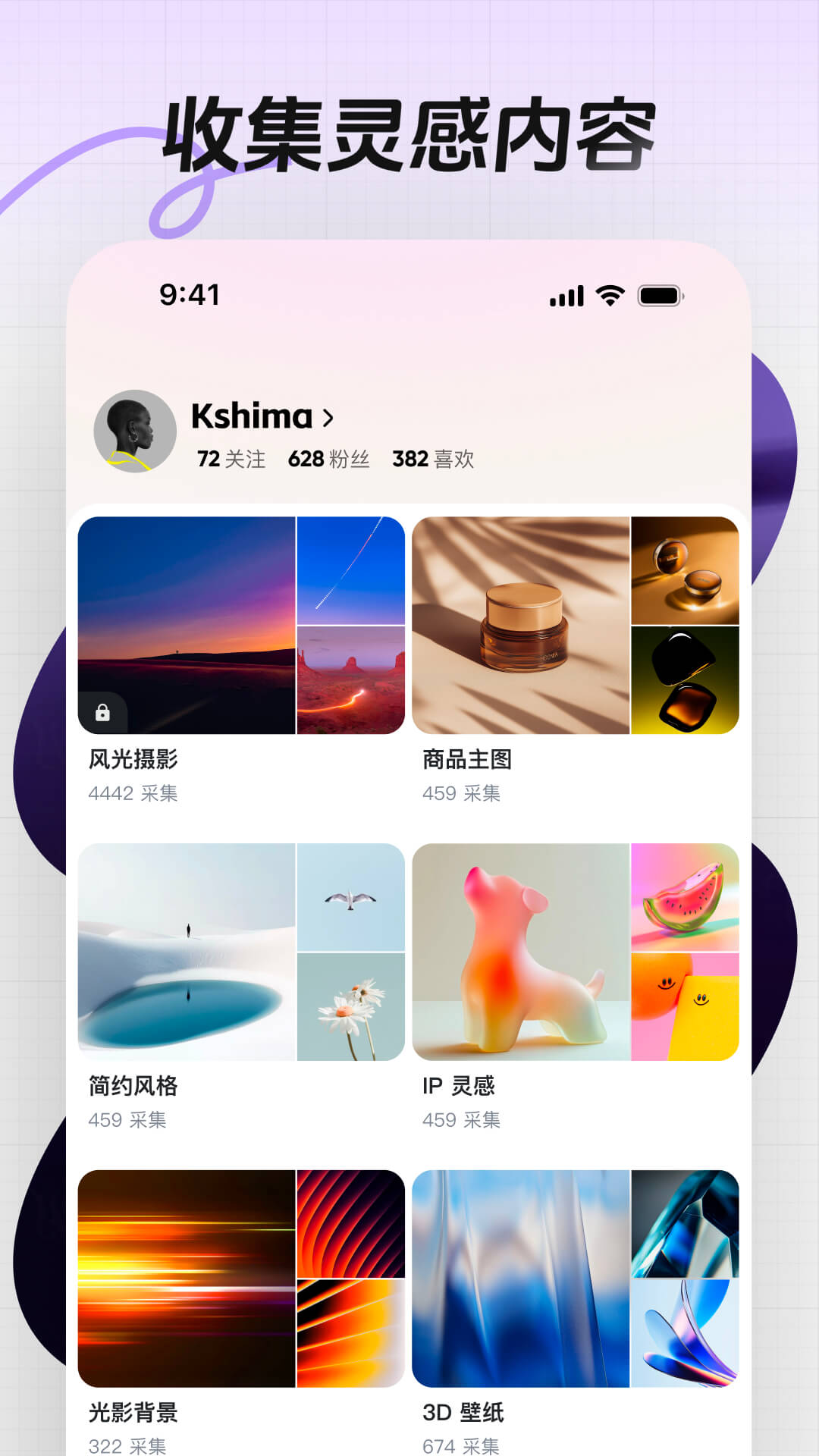Viewport: 819px width, 1456px height.
Task: Tap the lock icon on the 风光摄影 board
Action: (x=102, y=711)
